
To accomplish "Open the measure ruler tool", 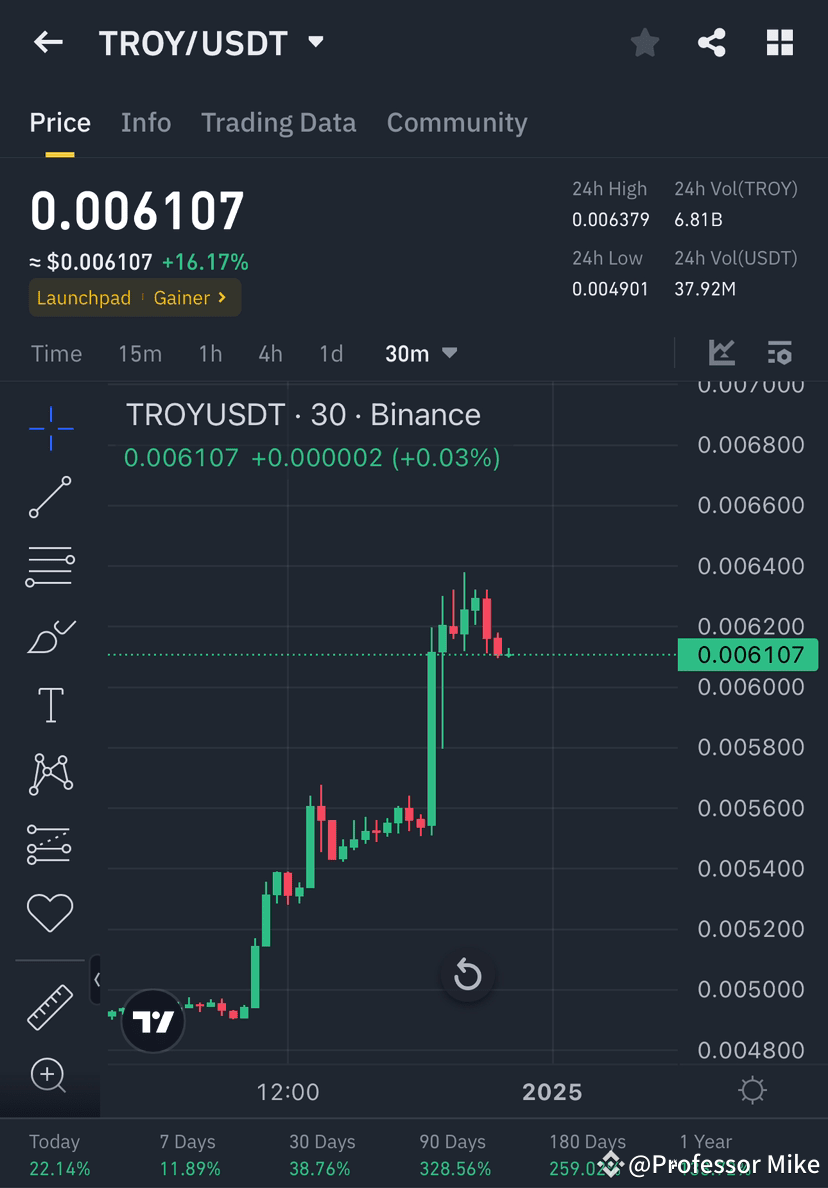I will (50, 1006).
